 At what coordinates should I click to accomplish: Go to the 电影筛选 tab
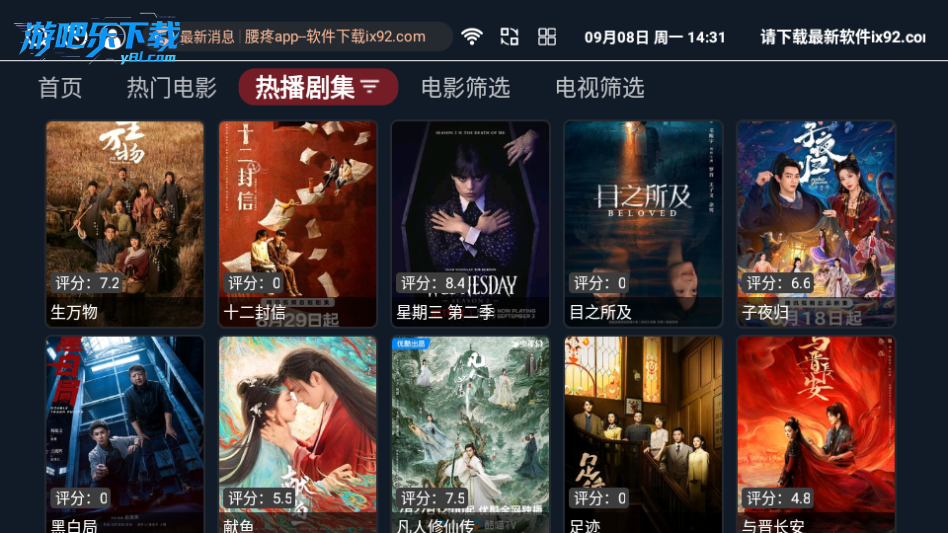pyautogui.click(x=465, y=88)
